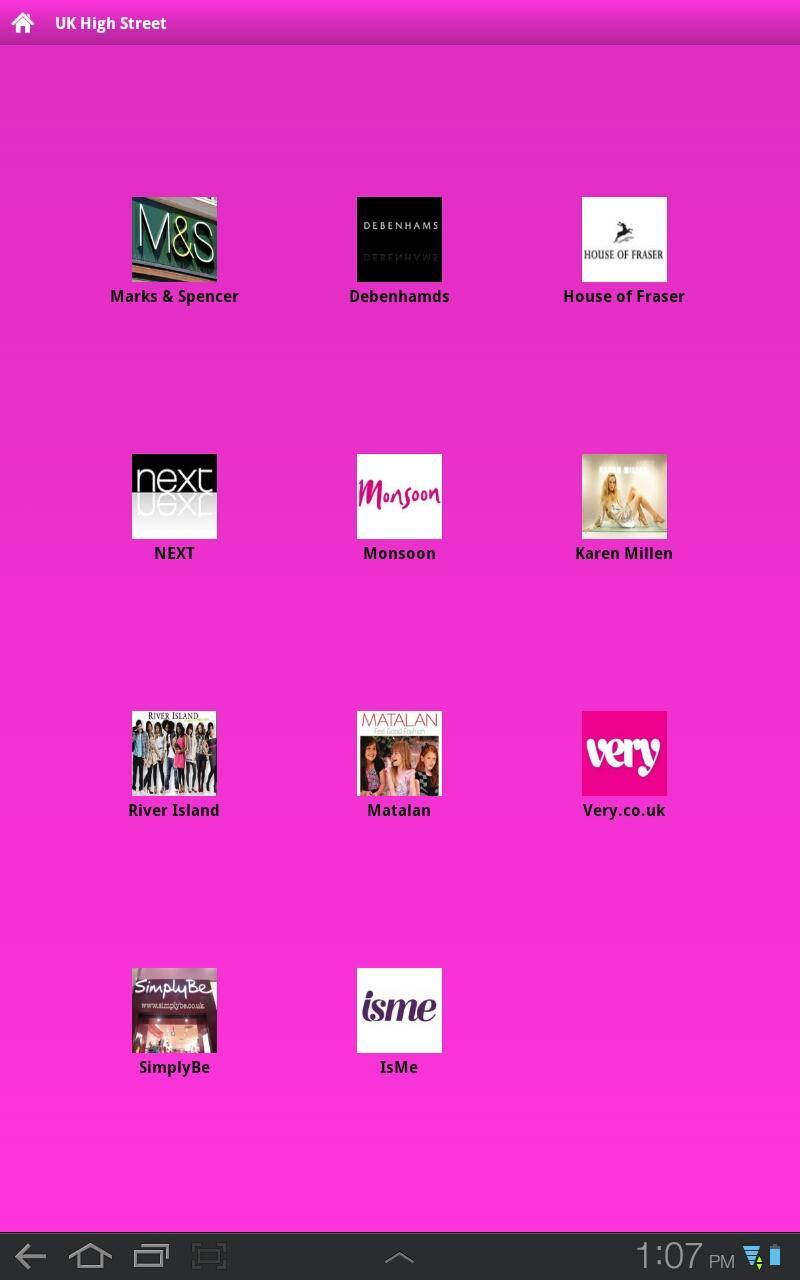Choose Karen Millen
The height and width of the screenshot is (1280, 800).
624,497
